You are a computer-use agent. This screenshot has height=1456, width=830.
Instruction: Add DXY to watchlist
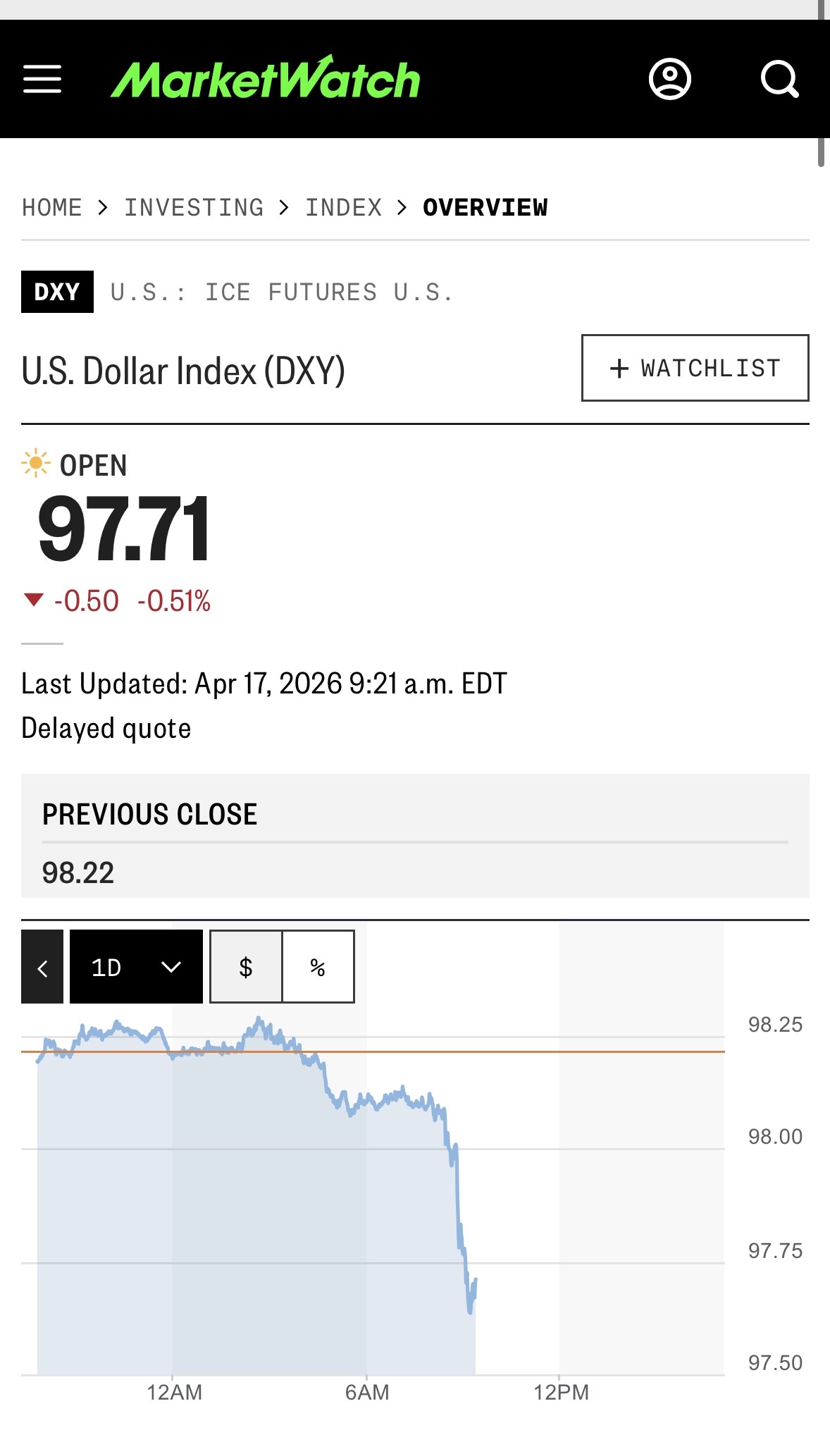tap(695, 368)
